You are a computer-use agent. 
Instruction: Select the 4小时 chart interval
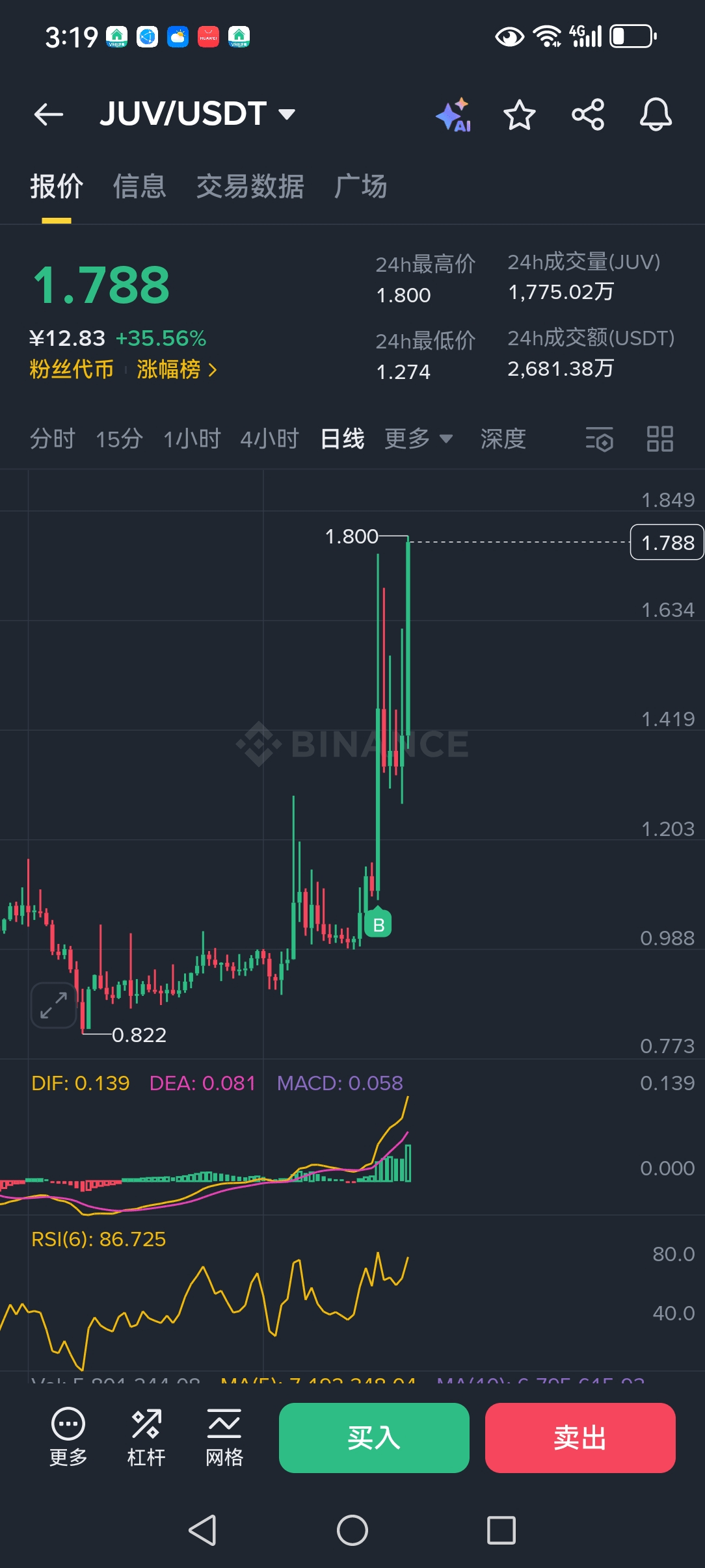[x=269, y=439]
